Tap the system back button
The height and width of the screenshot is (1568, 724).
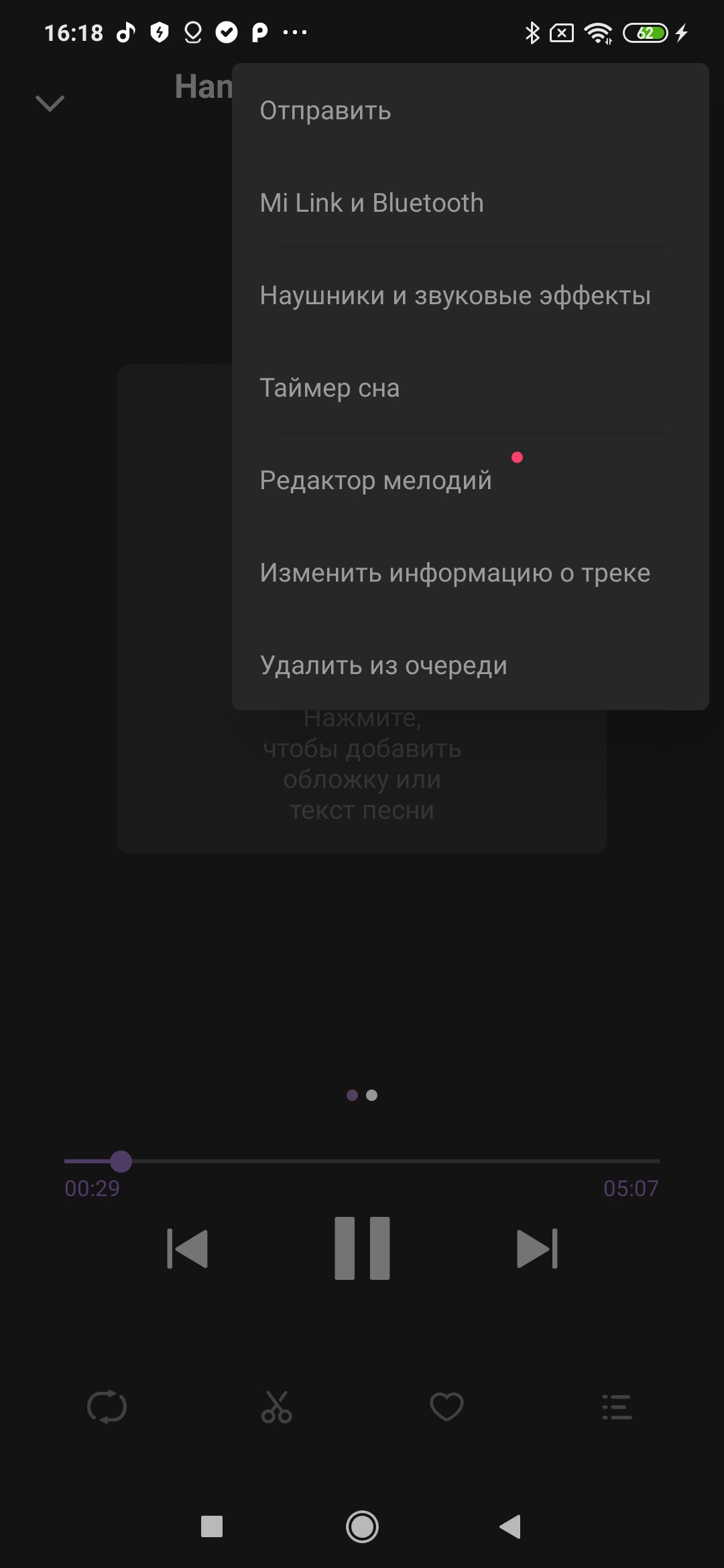coord(511,1526)
